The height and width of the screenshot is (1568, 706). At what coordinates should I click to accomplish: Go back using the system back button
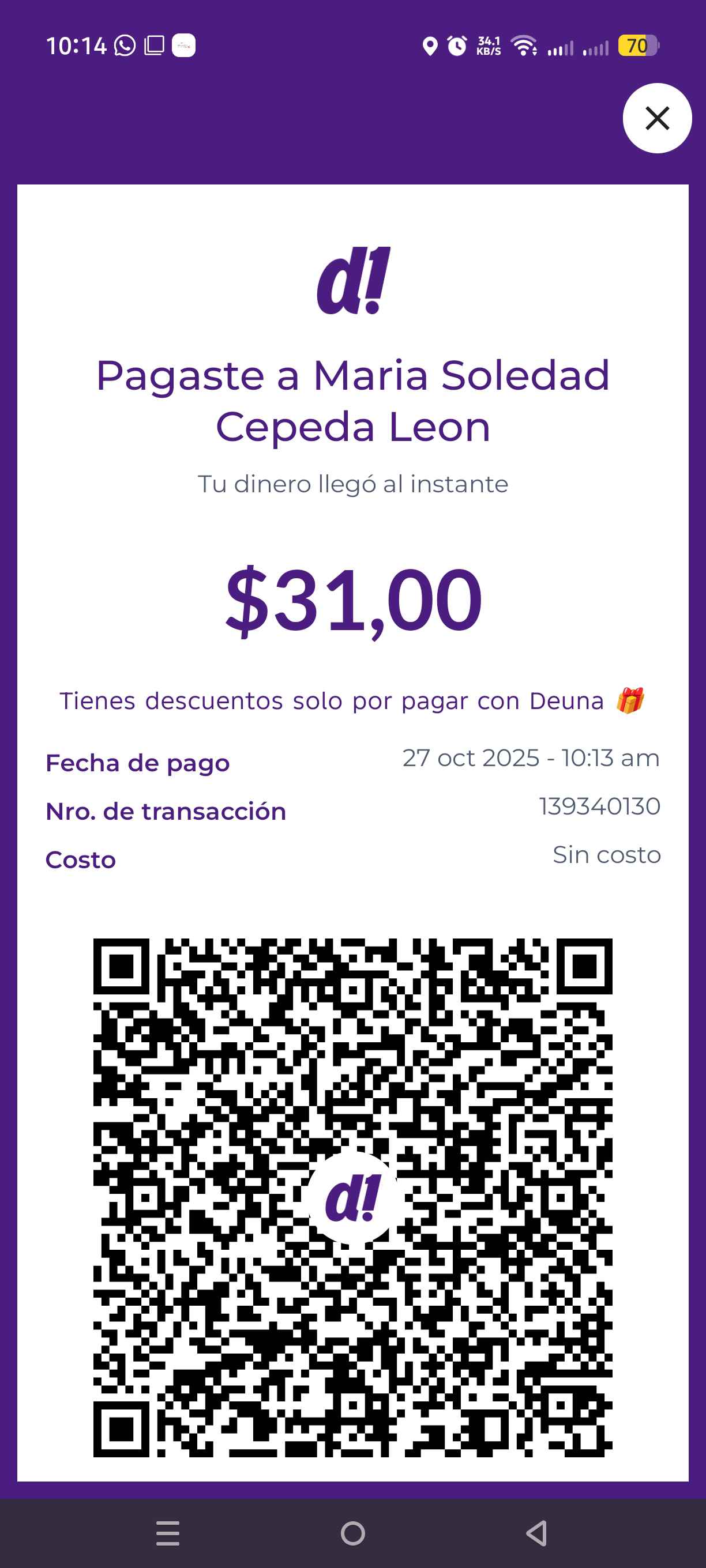pos(536,1533)
